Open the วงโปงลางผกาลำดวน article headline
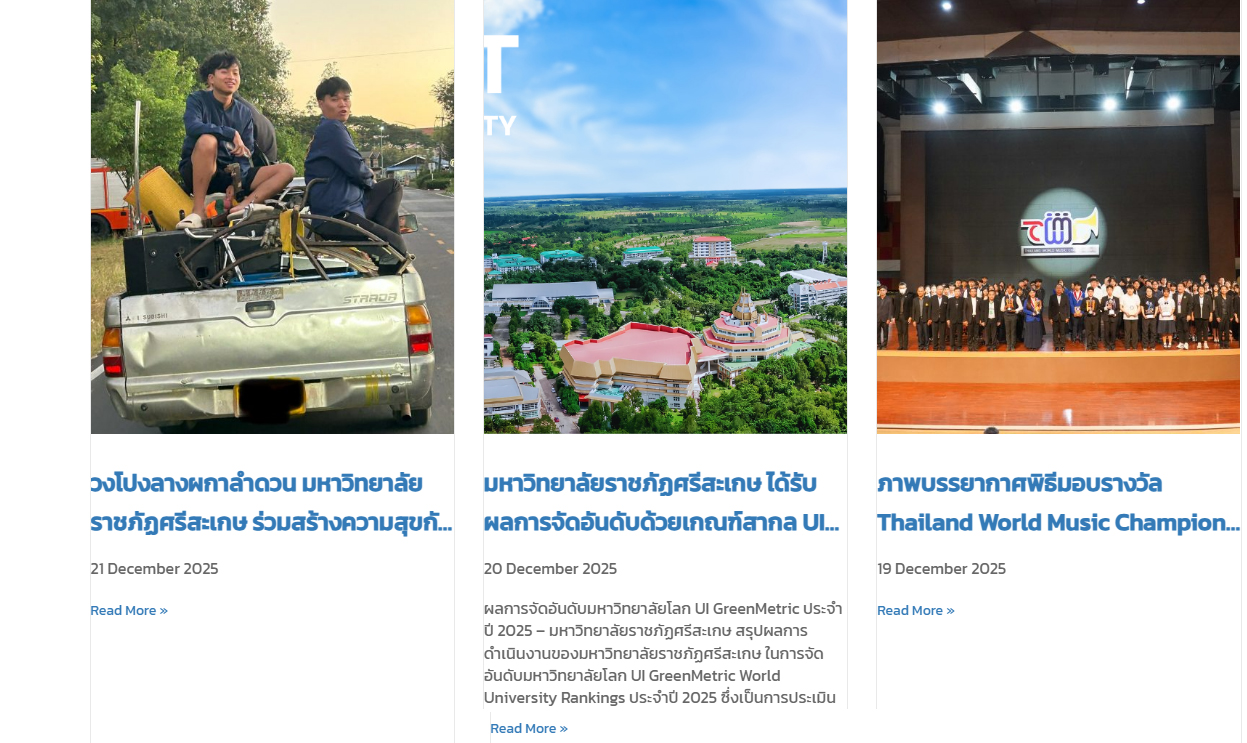1247x743 pixels. tap(271, 503)
